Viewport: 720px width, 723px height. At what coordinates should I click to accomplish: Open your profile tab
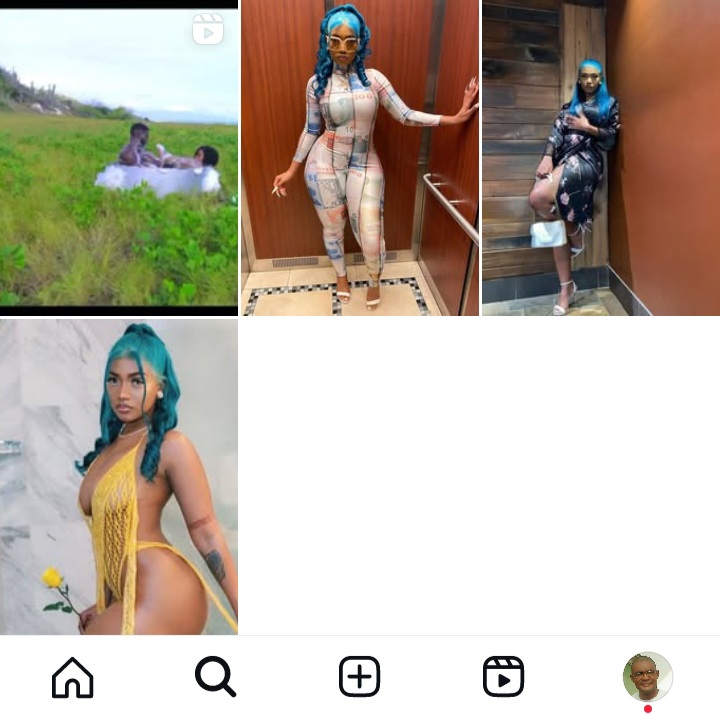click(x=647, y=677)
